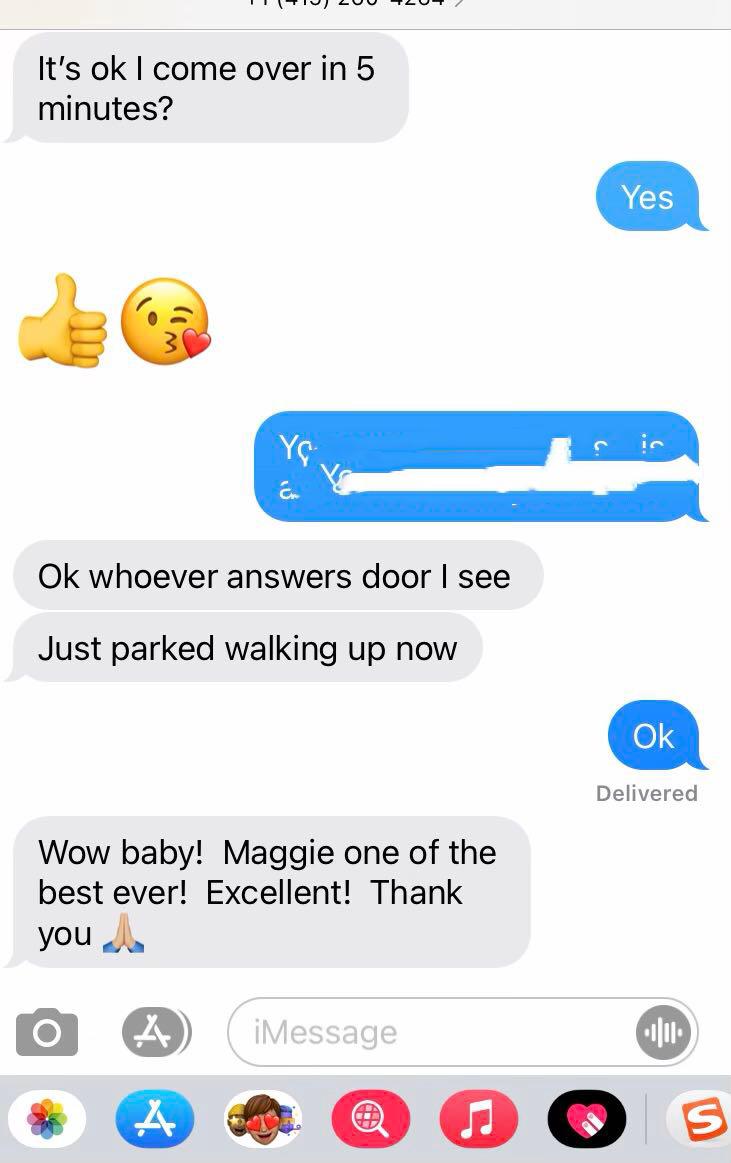
Task: Open the App Store in the app drawer
Action: [x=155, y=1118]
